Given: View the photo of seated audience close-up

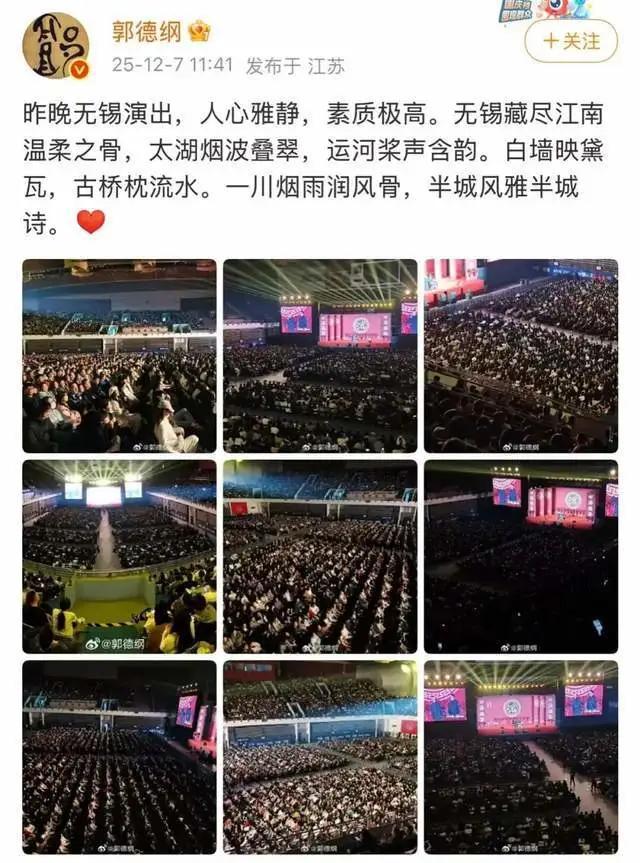Looking at the screenshot, I should 119,356.
